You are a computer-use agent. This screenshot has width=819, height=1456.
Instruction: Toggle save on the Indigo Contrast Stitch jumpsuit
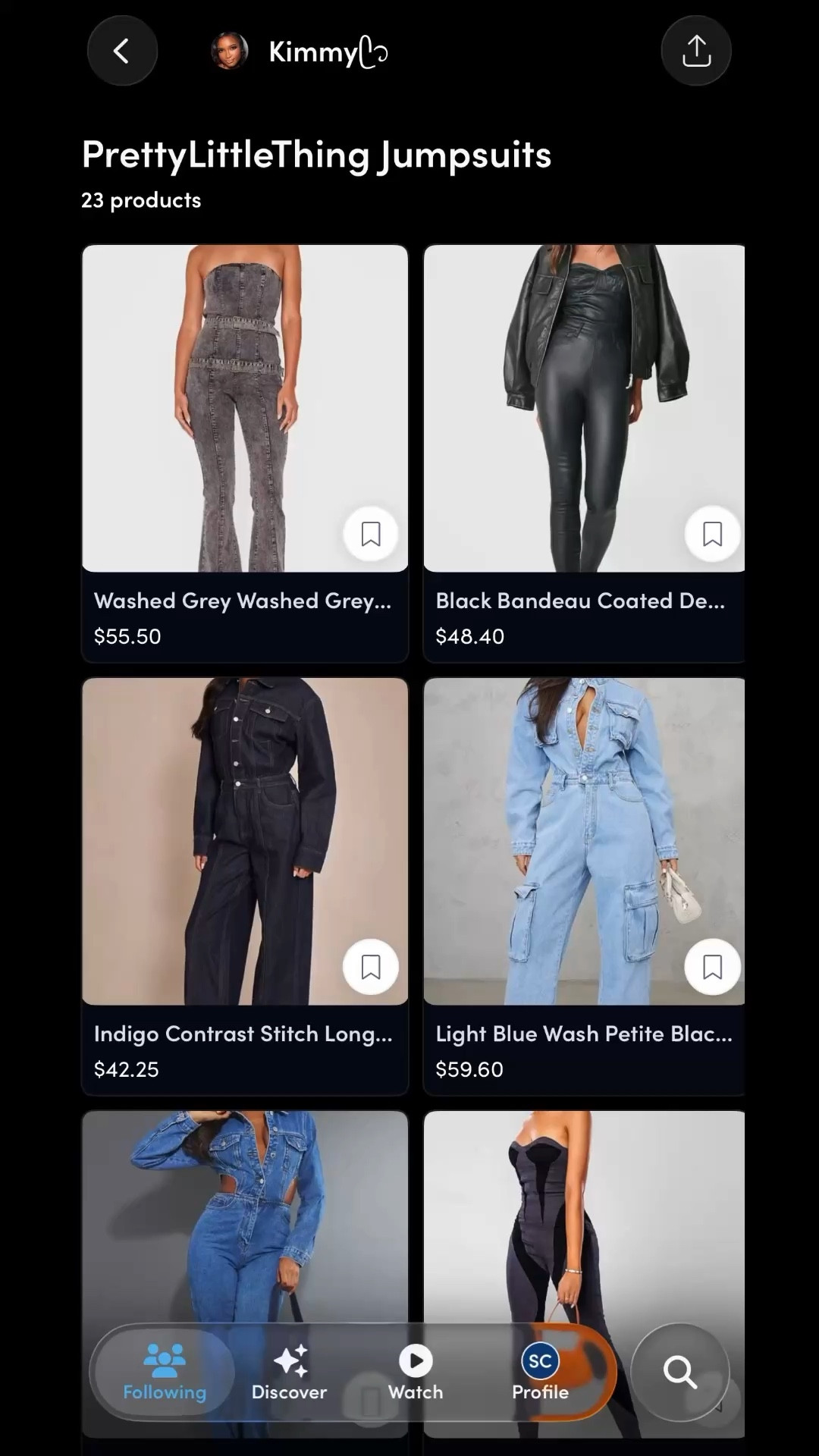[371, 966]
